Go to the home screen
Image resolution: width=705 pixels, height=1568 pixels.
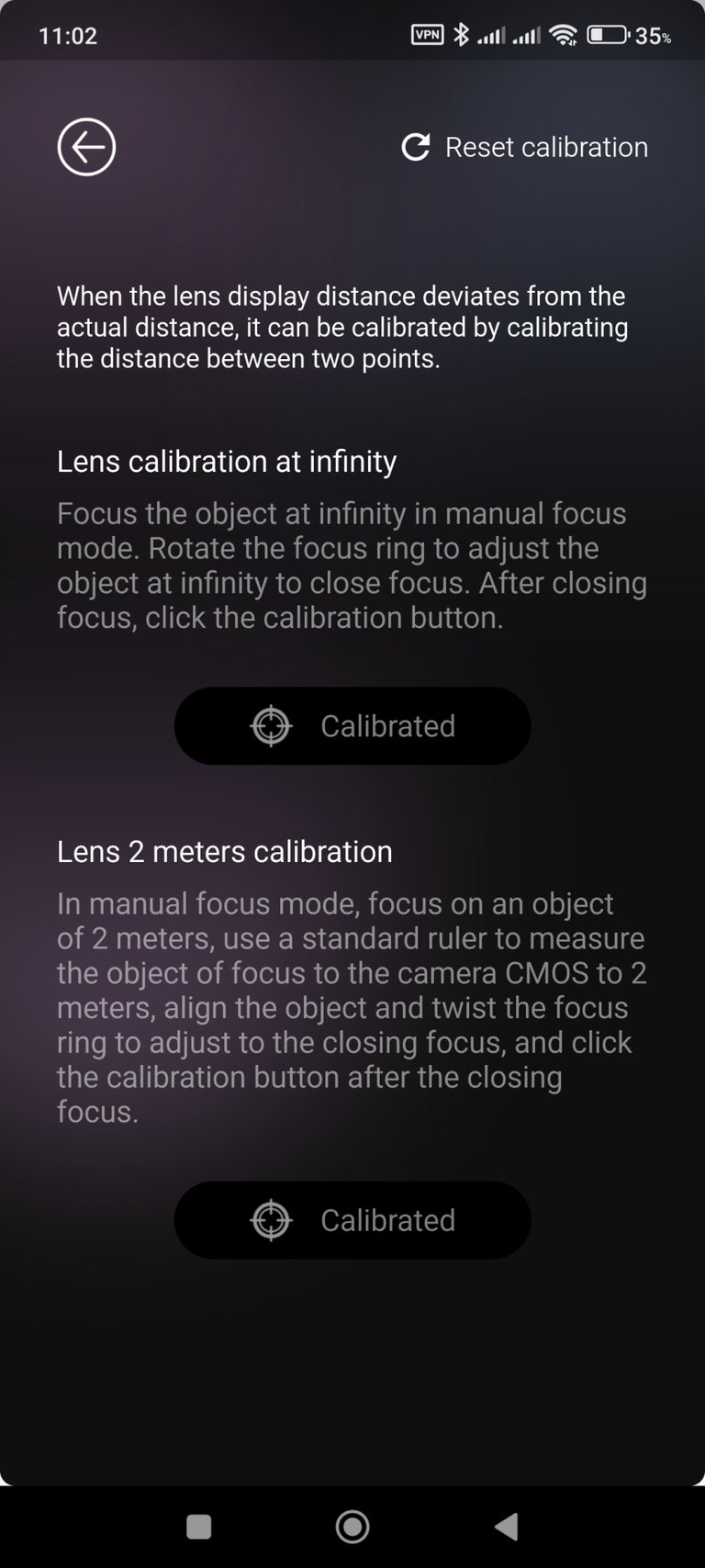click(x=352, y=1527)
